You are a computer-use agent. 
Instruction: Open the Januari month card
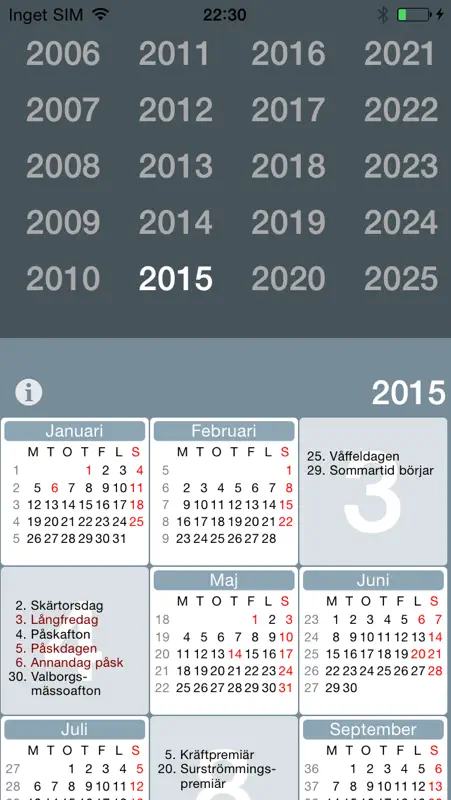point(75,491)
